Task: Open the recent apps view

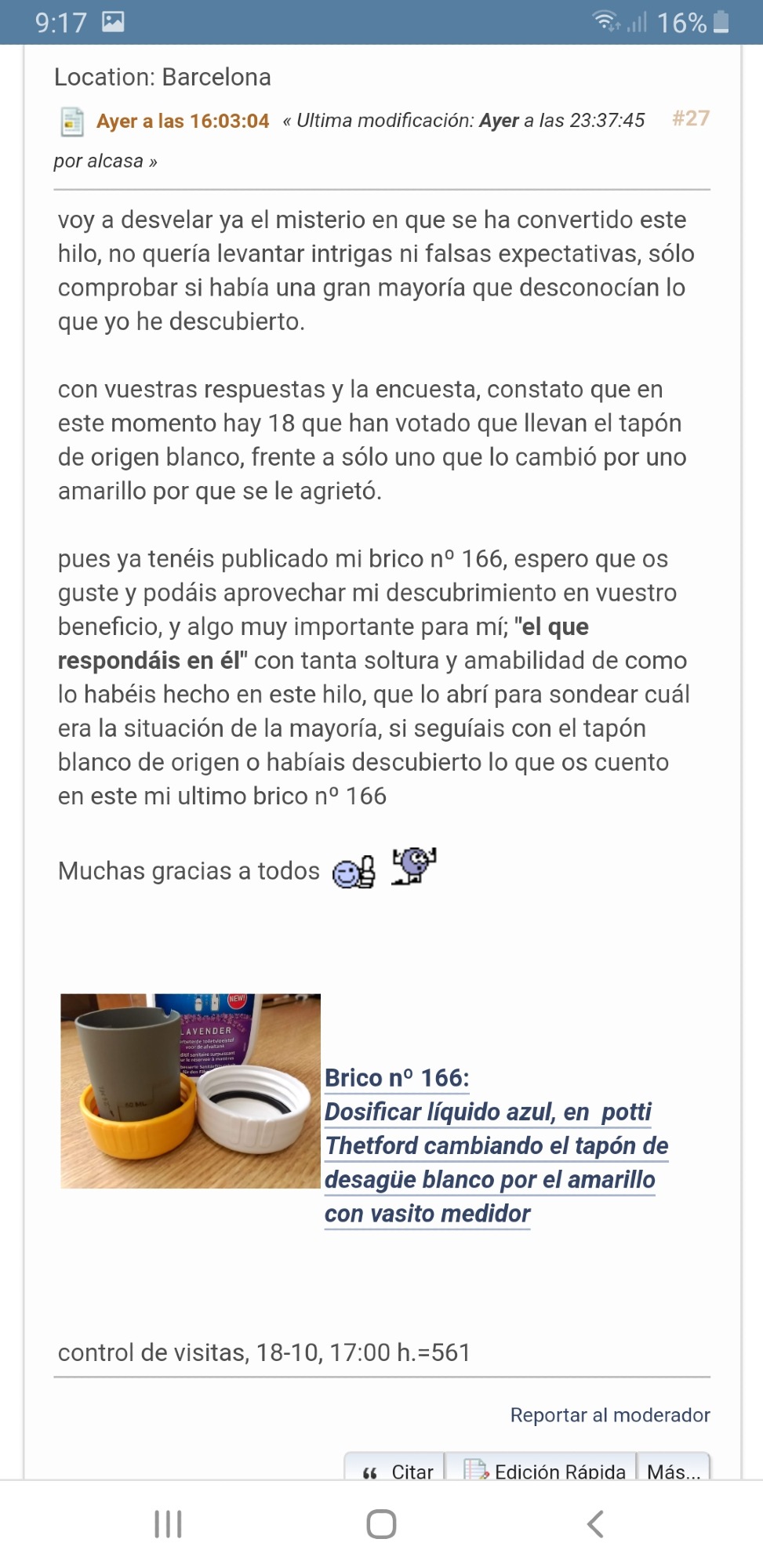Action: tap(168, 1524)
